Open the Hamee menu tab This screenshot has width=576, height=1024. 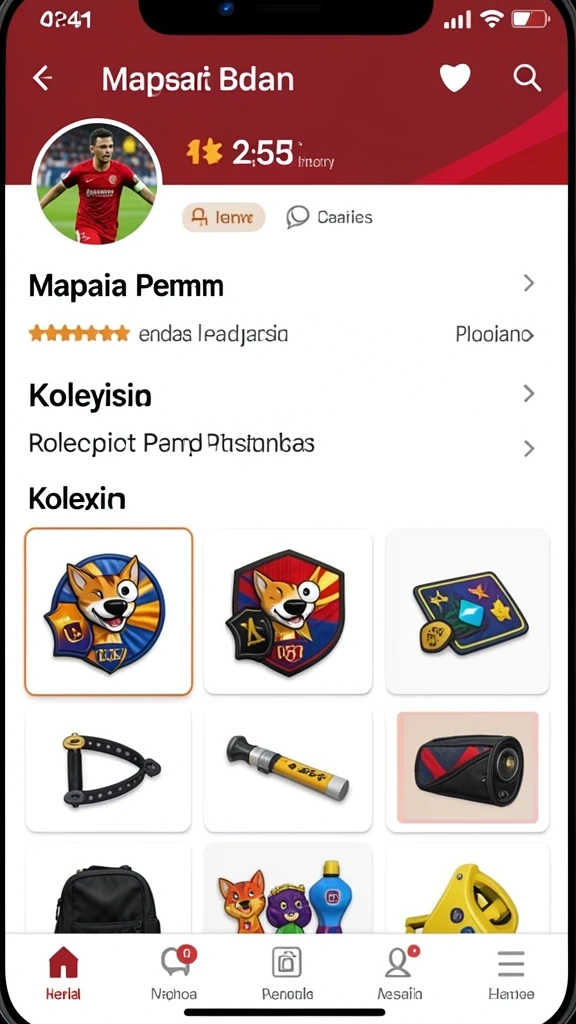click(511, 973)
